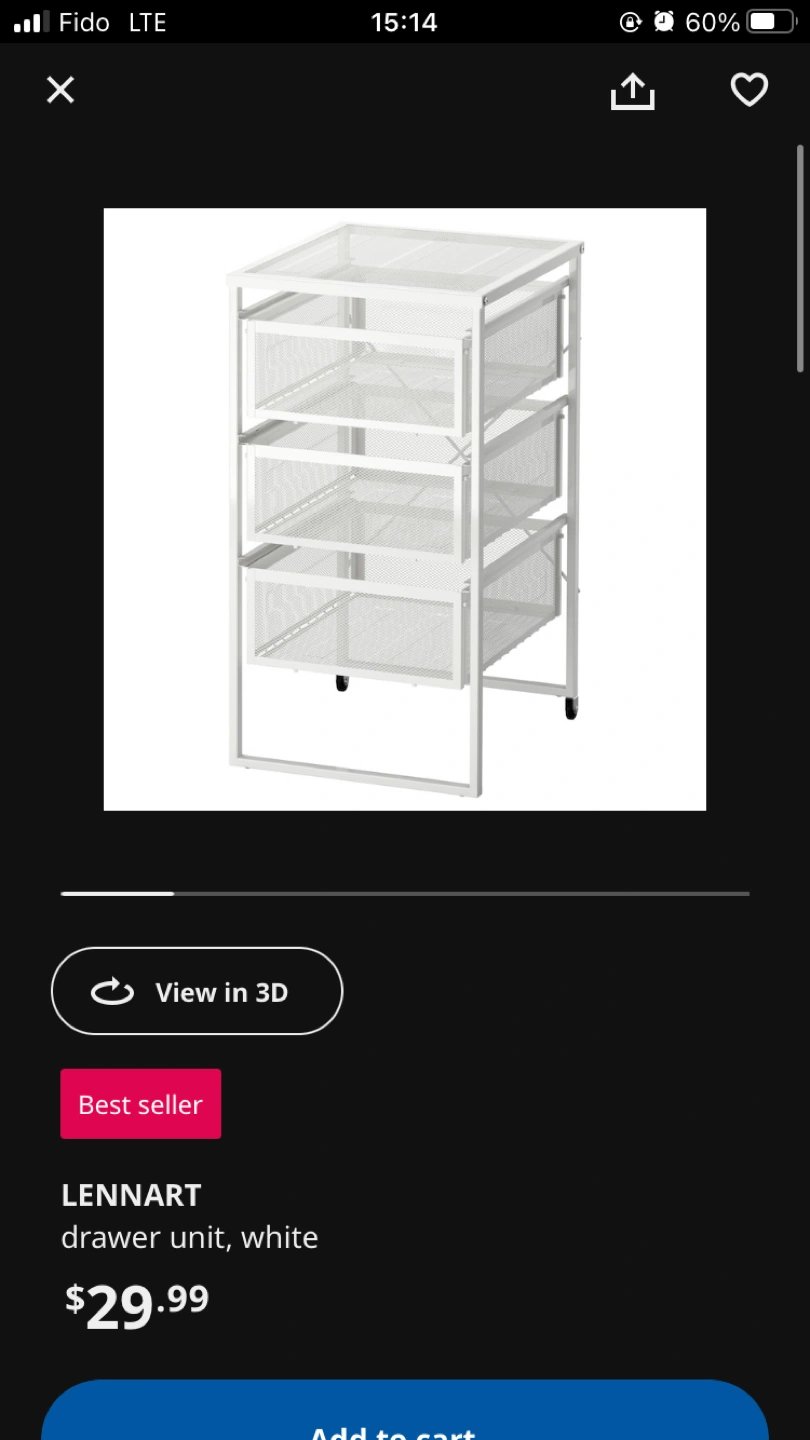Screen dimensions: 810x1440
Task: Close the product detail page
Action: coord(61,91)
